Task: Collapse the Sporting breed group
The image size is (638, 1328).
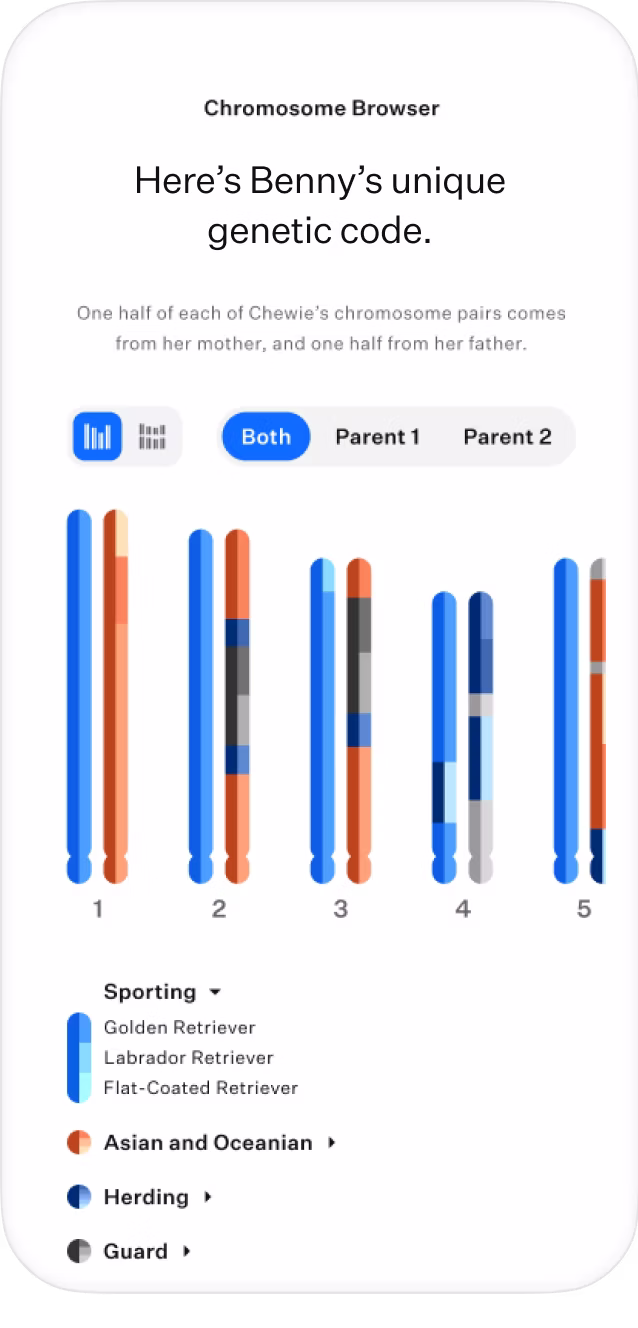Action: pyautogui.click(x=162, y=992)
